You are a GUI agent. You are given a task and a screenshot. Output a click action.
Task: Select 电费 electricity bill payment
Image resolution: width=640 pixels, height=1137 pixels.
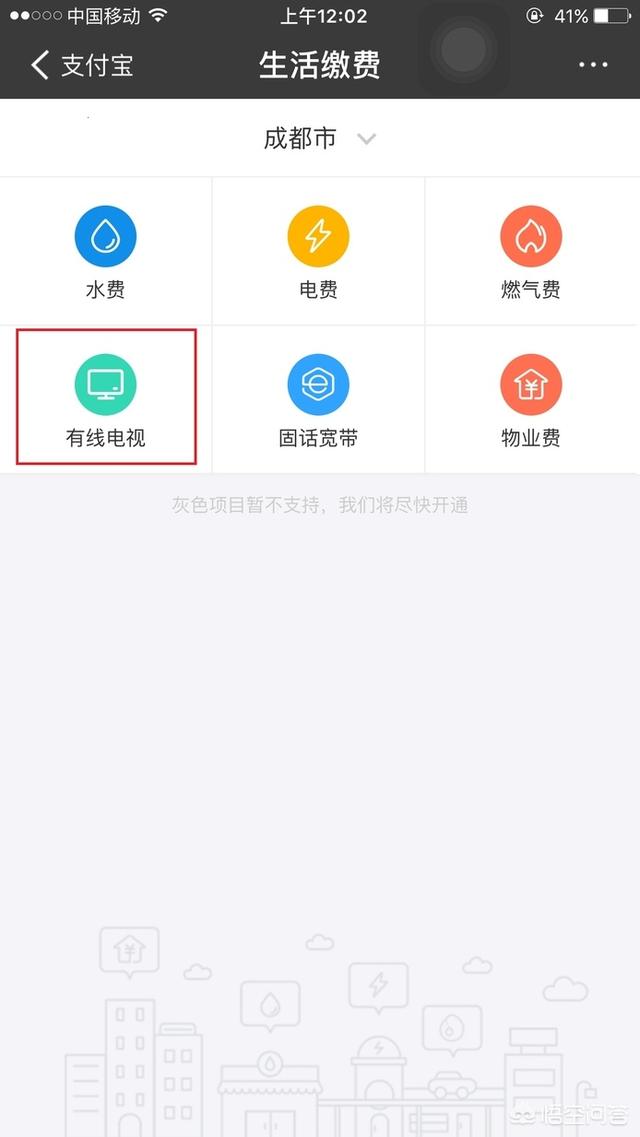tap(318, 251)
